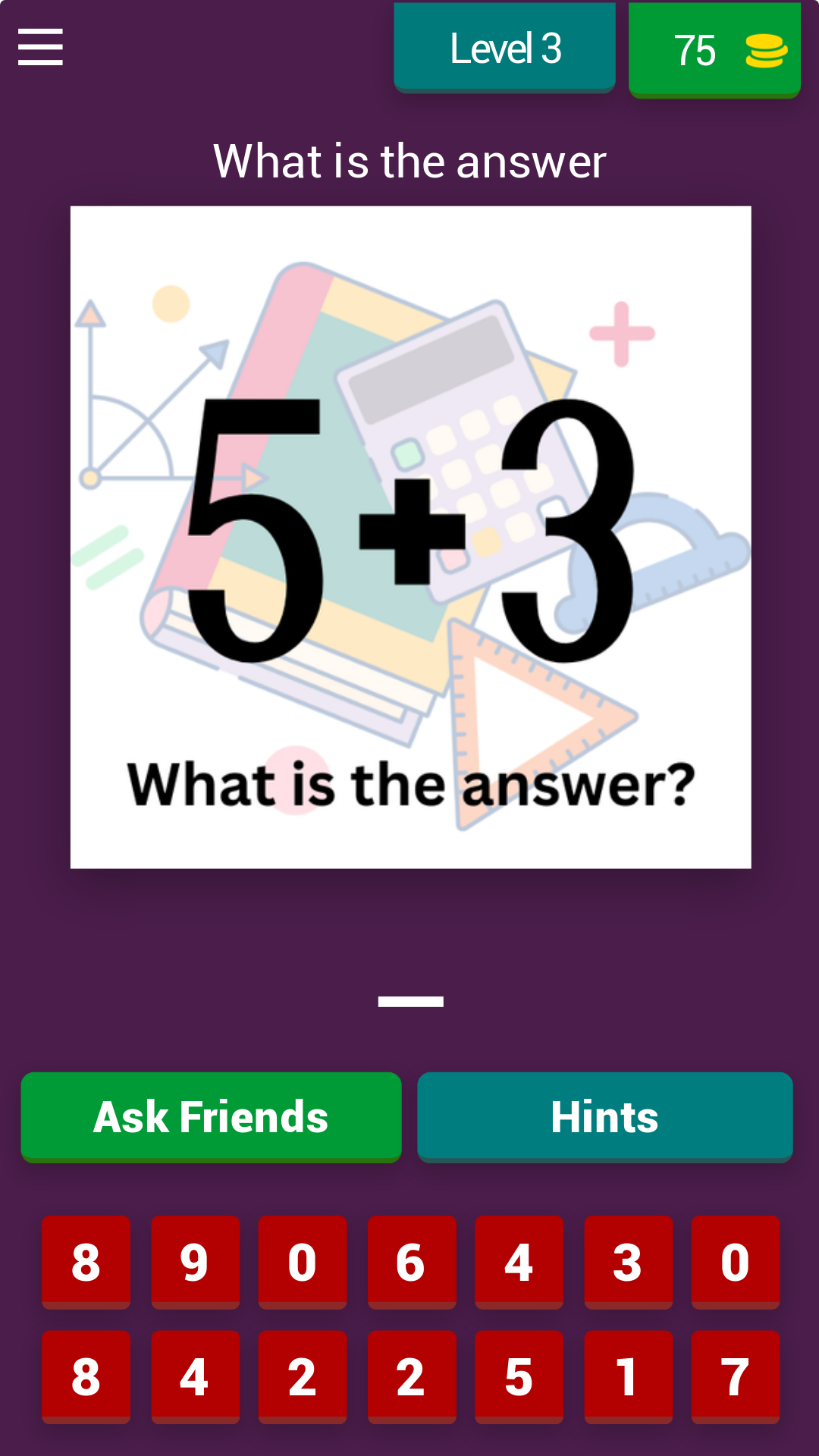
Task: Select number tile 6
Action: click(412, 1263)
